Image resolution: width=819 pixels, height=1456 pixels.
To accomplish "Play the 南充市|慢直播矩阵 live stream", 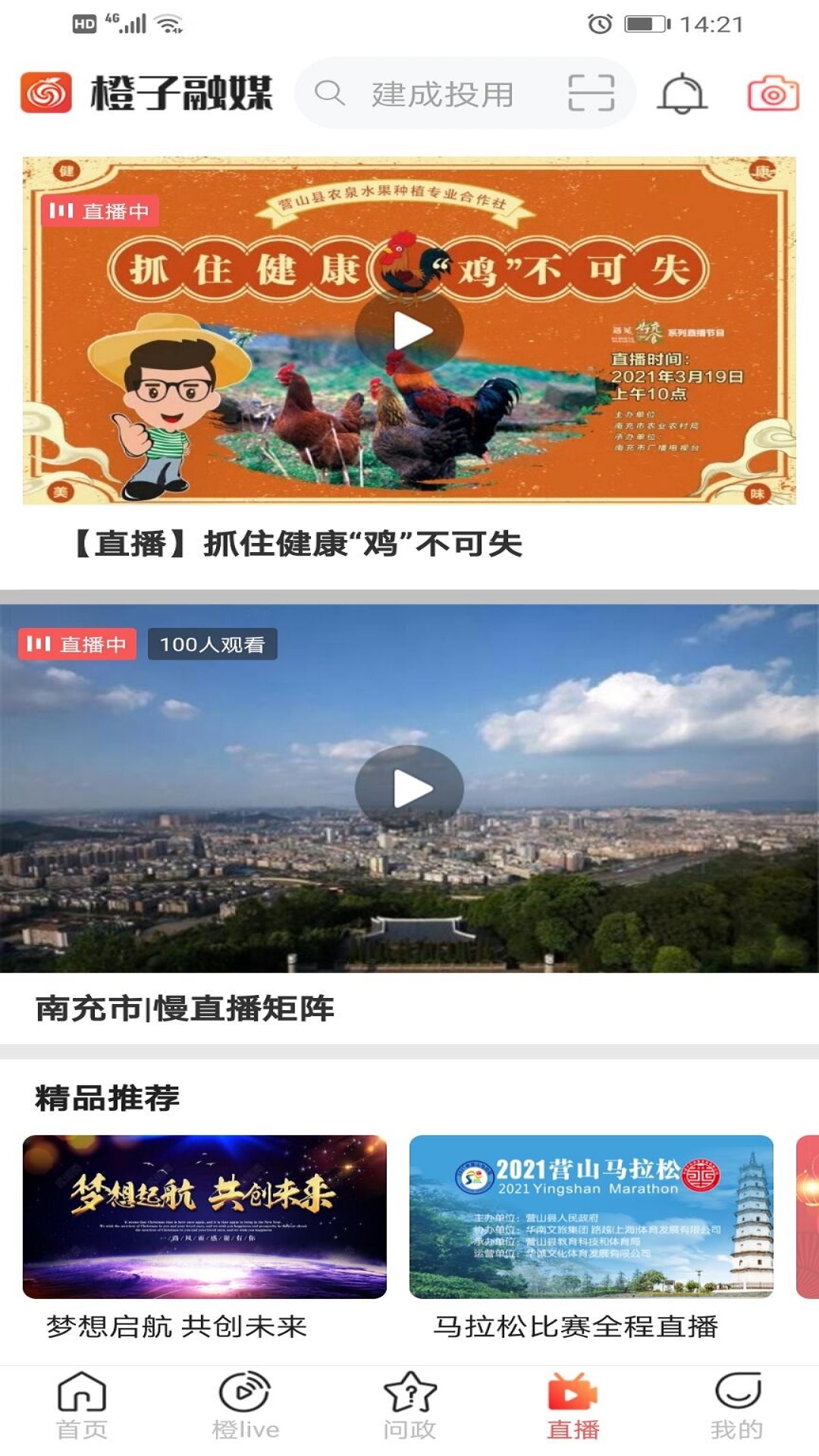I will [x=409, y=789].
